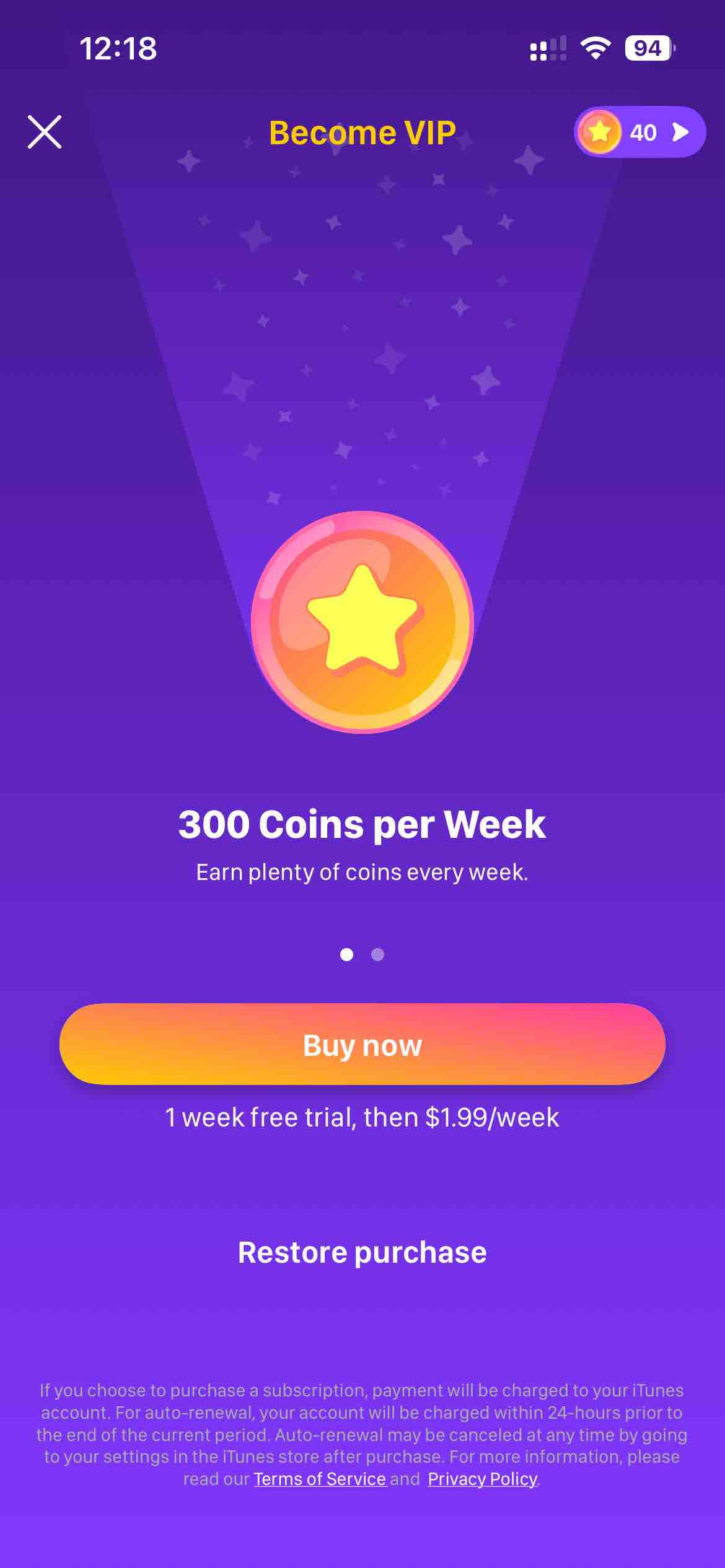Close the Become VIP screen
Screen dimensions: 725x1568
click(x=45, y=132)
